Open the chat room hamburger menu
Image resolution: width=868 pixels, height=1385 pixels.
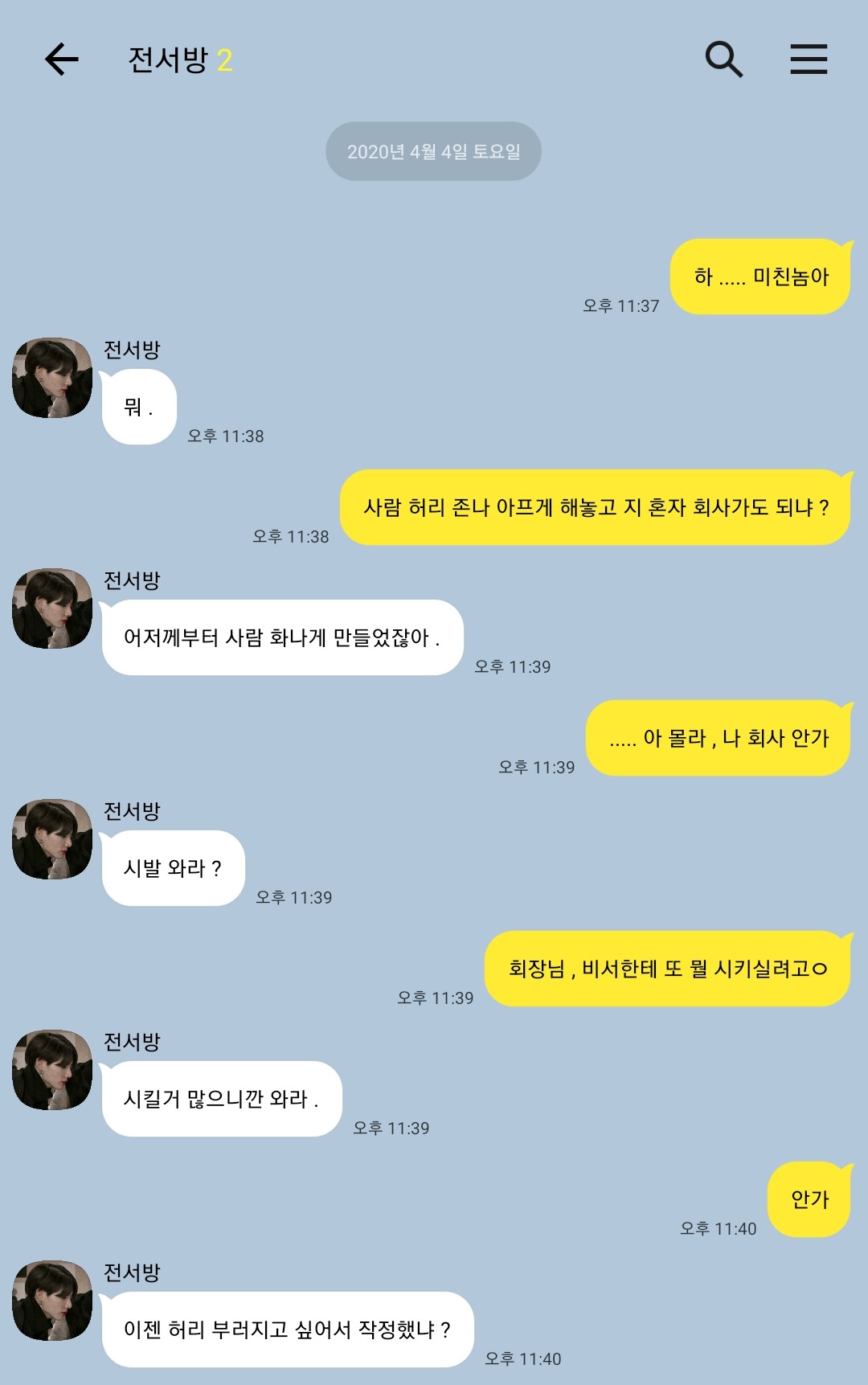pos(808,59)
